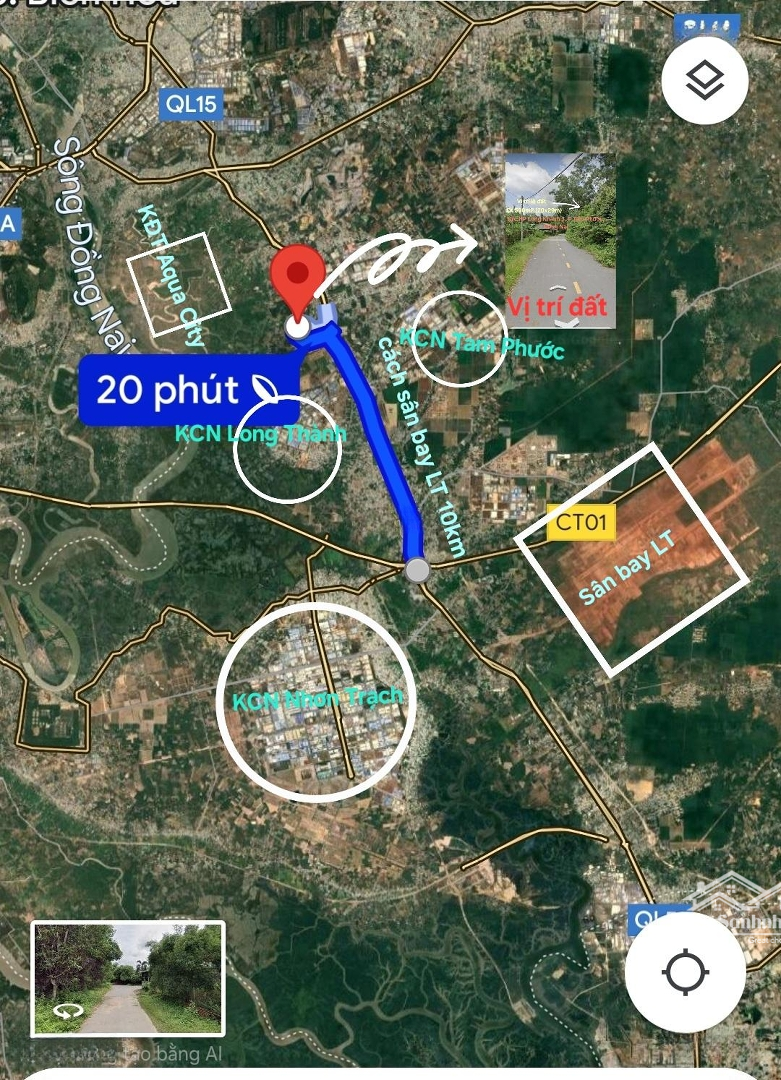Open the map Layers switcher icon
The height and width of the screenshot is (1080, 781).
[705, 81]
